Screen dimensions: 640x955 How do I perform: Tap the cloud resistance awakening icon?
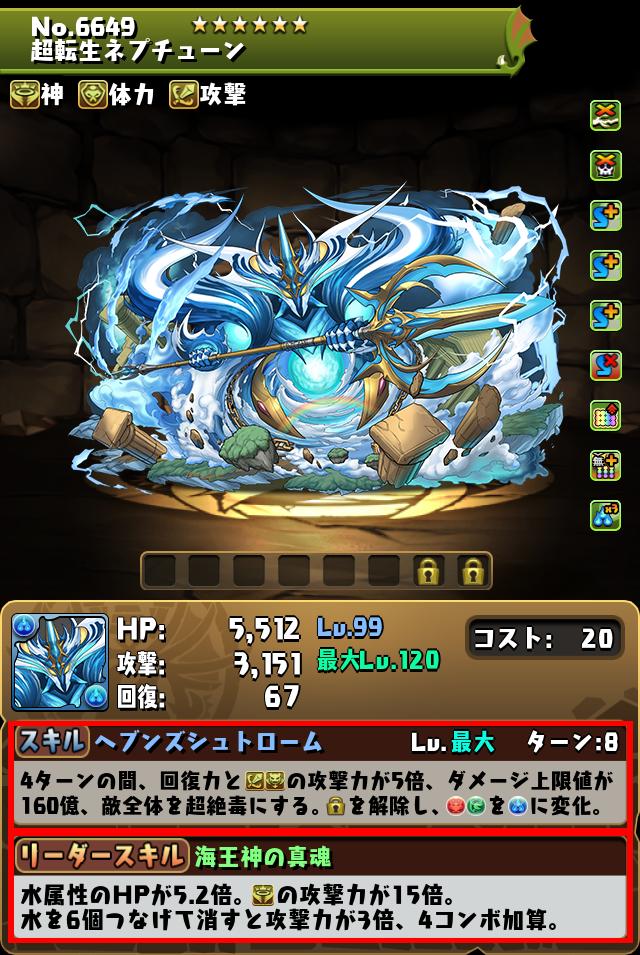coord(605,114)
